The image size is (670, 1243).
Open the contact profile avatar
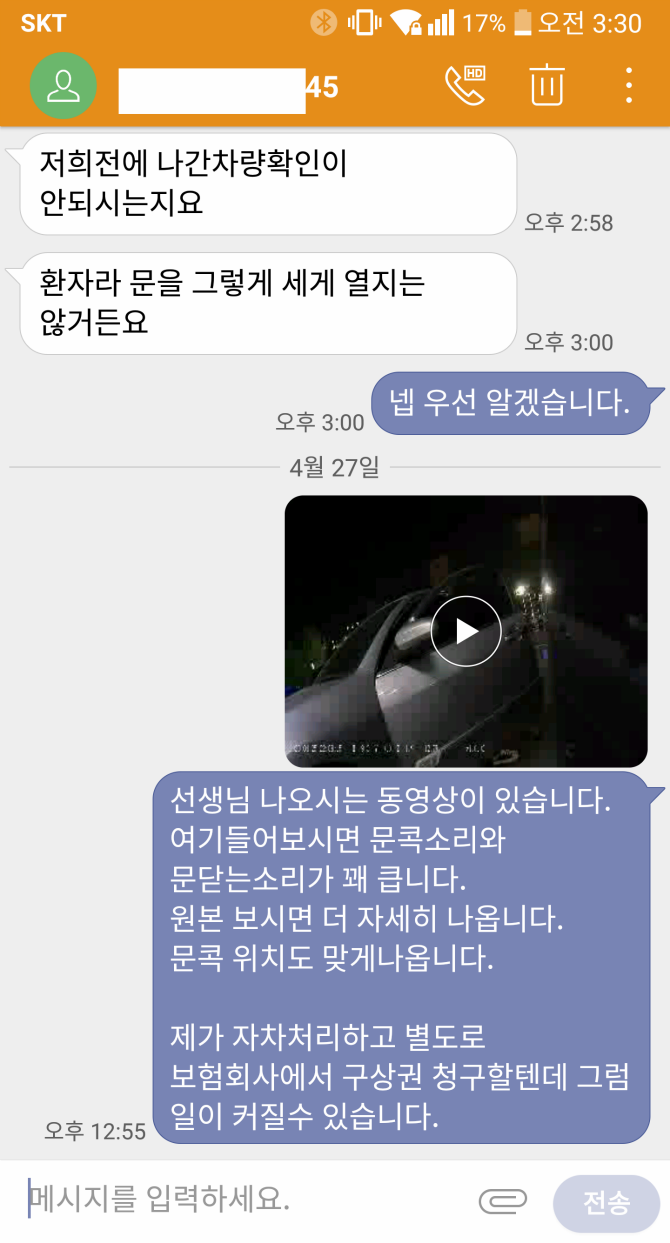point(63,86)
